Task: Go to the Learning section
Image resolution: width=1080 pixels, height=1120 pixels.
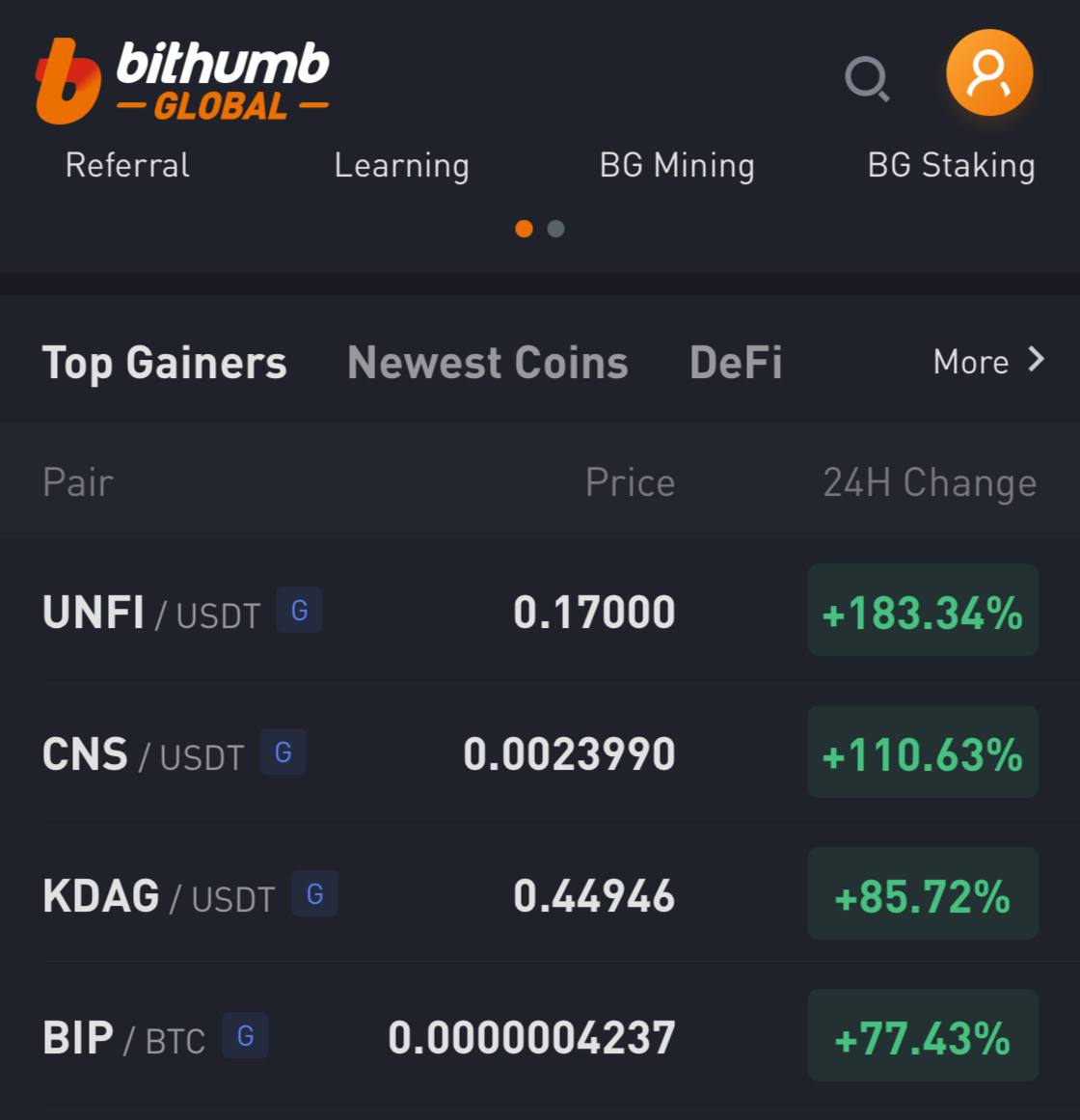Action: click(x=402, y=166)
